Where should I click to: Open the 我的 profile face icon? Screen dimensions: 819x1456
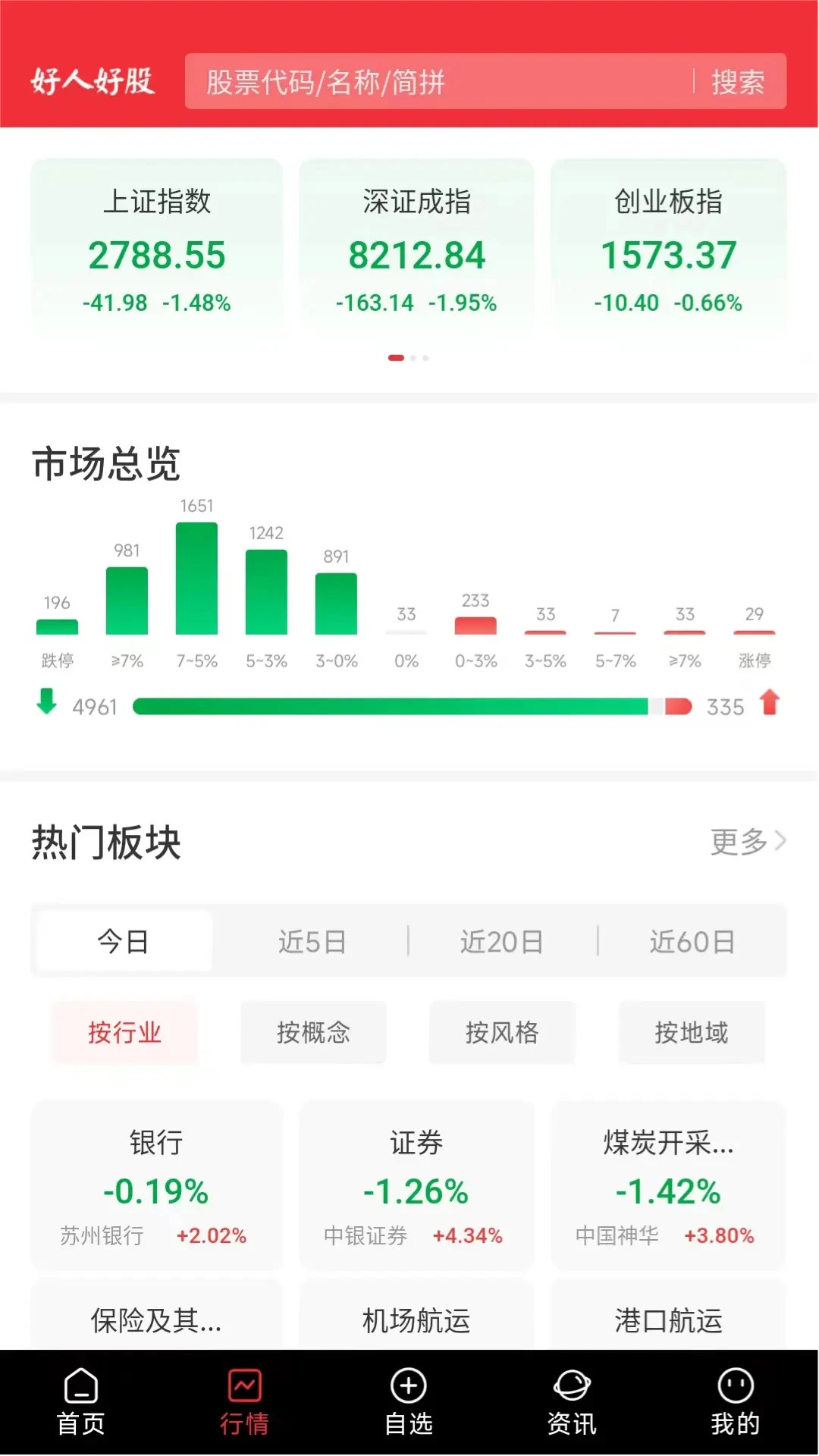click(x=736, y=1394)
